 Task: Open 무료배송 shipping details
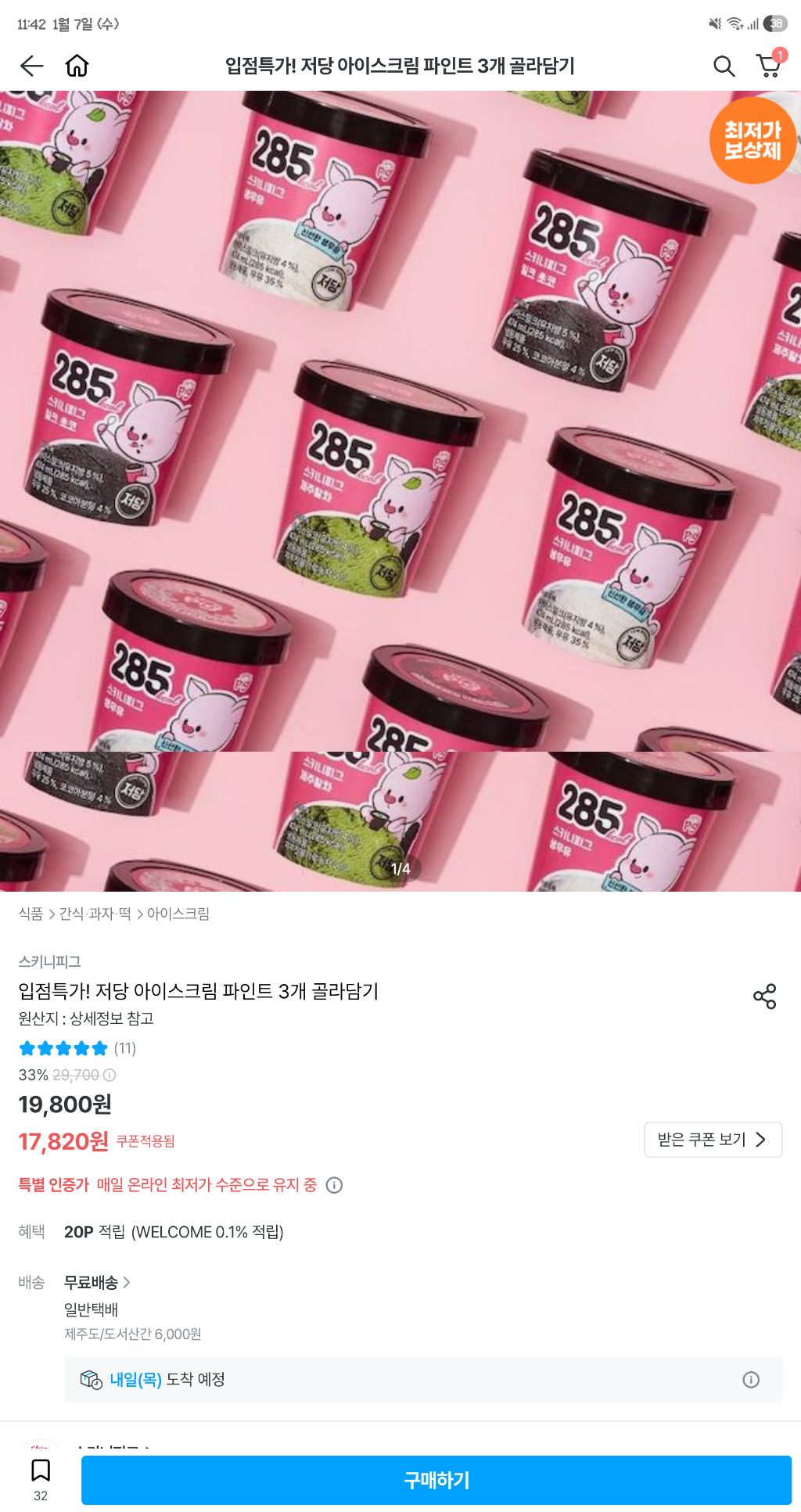tap(97, 1283)
